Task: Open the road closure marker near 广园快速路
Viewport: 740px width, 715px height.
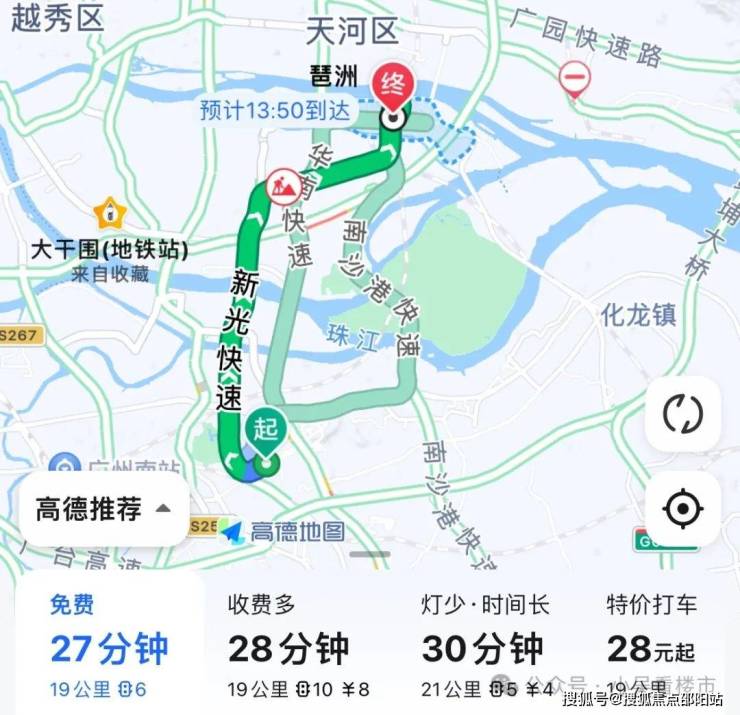Action: point(574,76)
